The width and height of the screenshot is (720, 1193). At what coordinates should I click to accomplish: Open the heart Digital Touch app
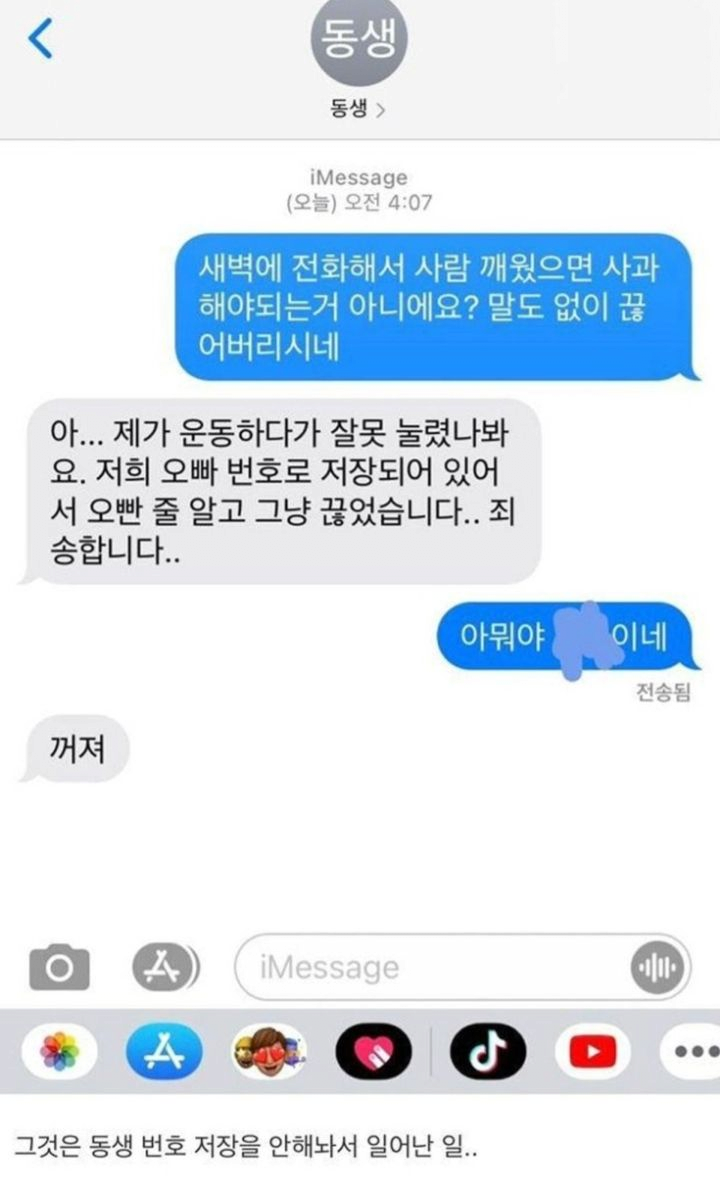pyautogui.click(x=374, y=1050)
